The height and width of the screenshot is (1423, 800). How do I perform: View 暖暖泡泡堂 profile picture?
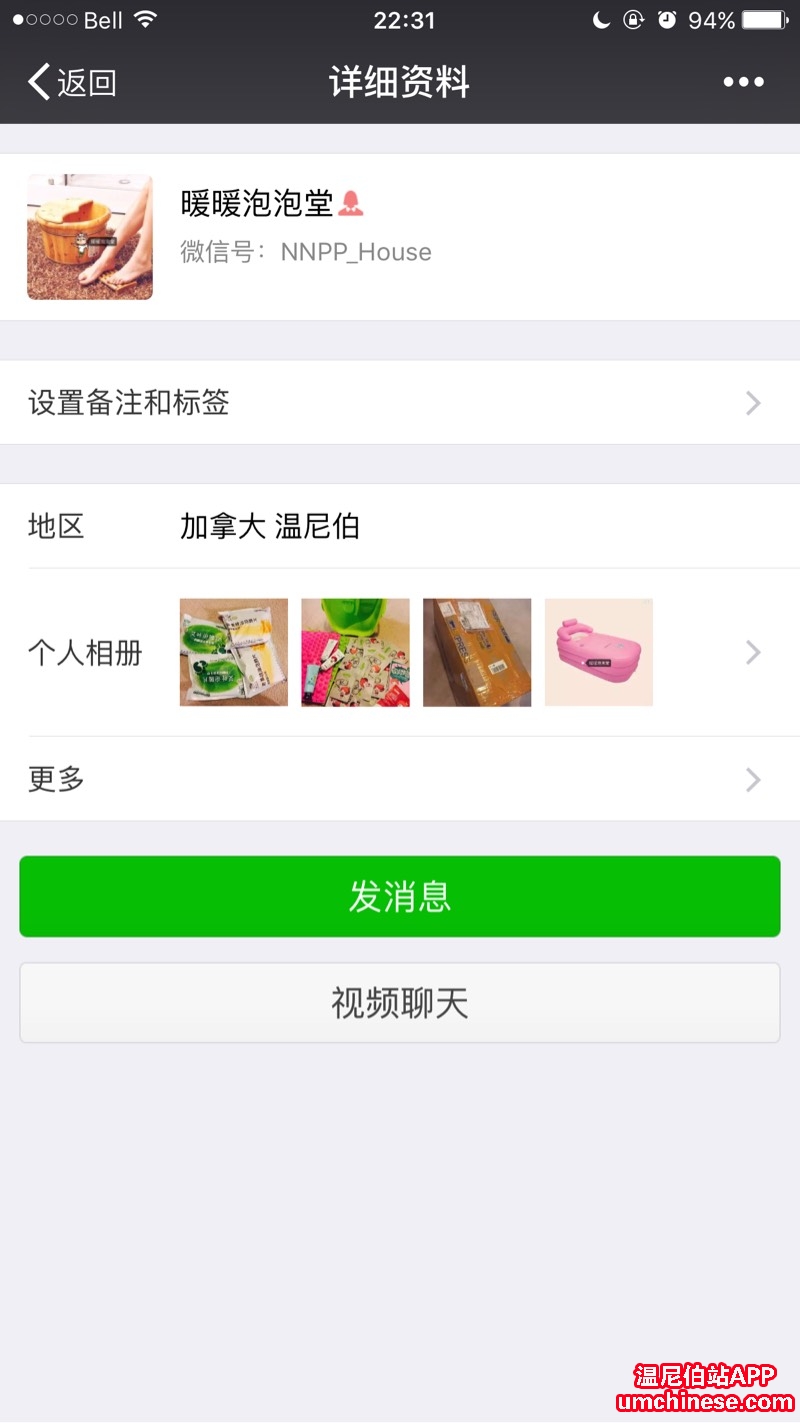[90, 237]
